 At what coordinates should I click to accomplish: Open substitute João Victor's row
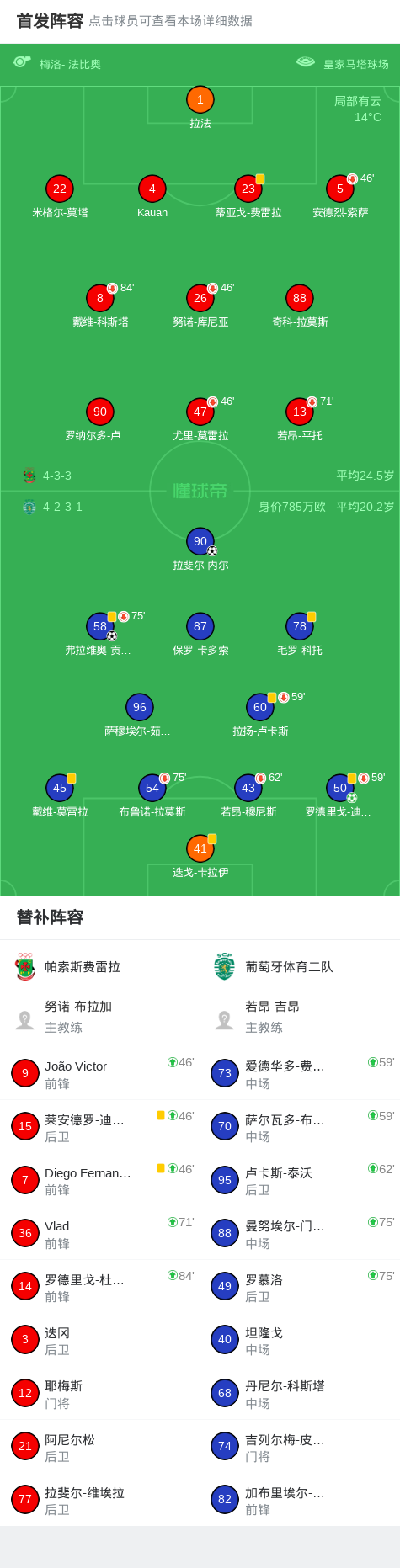coord(100,1074)
